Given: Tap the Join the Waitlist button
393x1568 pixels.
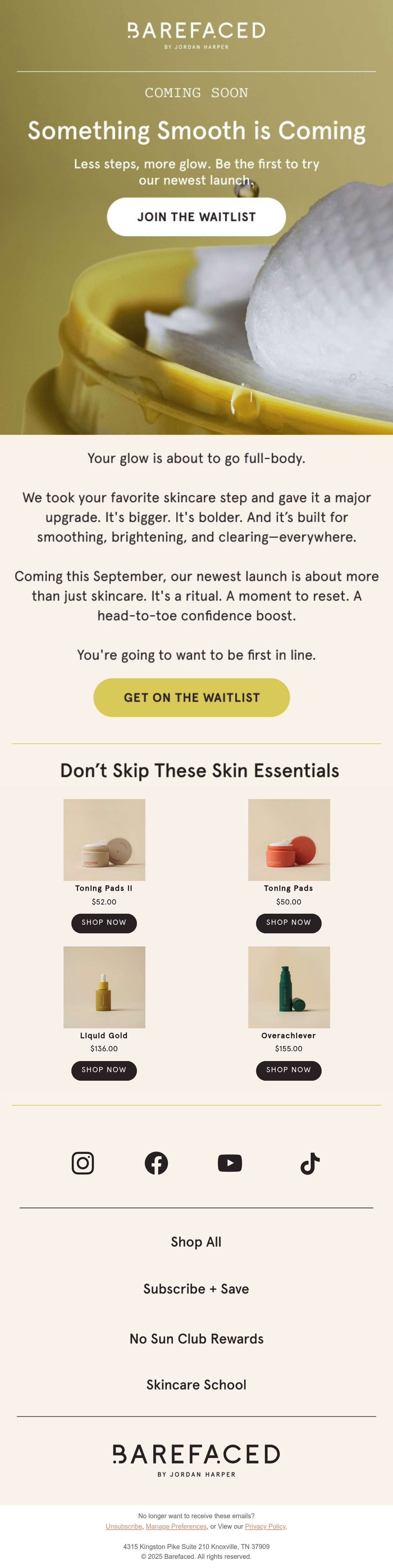Looking at the screenshot, I should 196,217.
